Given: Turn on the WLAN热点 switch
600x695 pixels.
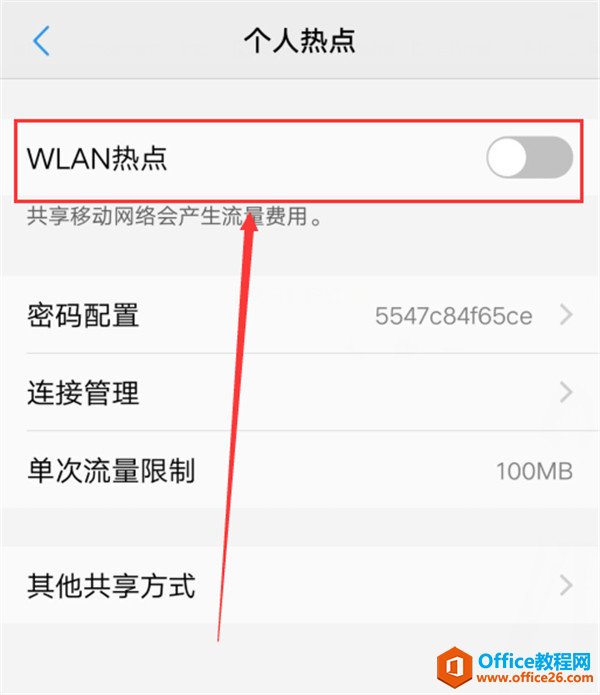Looking at the screenshot, I should point(529,158).
